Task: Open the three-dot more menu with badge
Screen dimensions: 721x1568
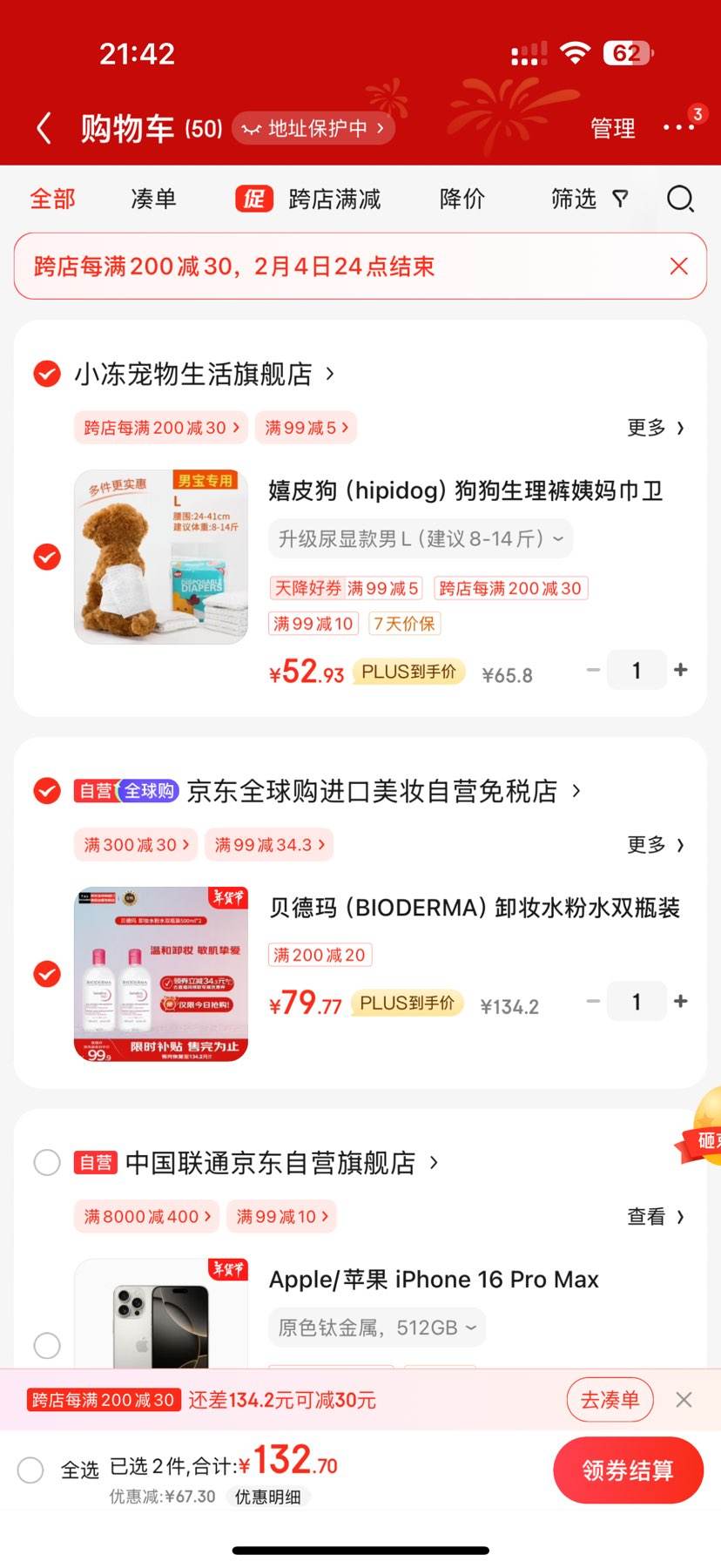Action: pos(677,127)
